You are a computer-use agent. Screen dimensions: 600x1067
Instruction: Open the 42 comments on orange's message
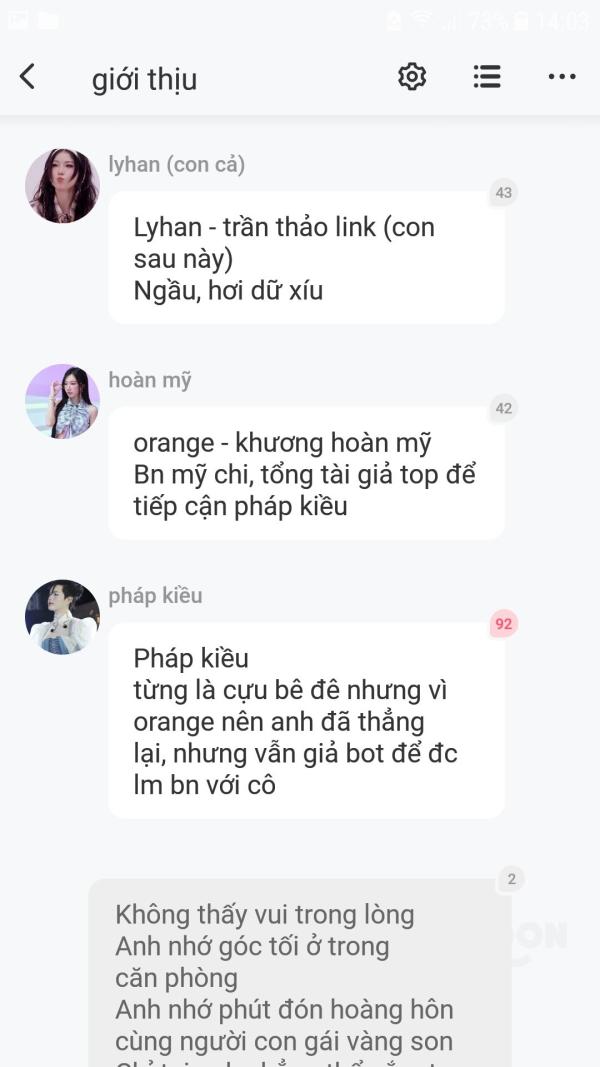503,408
